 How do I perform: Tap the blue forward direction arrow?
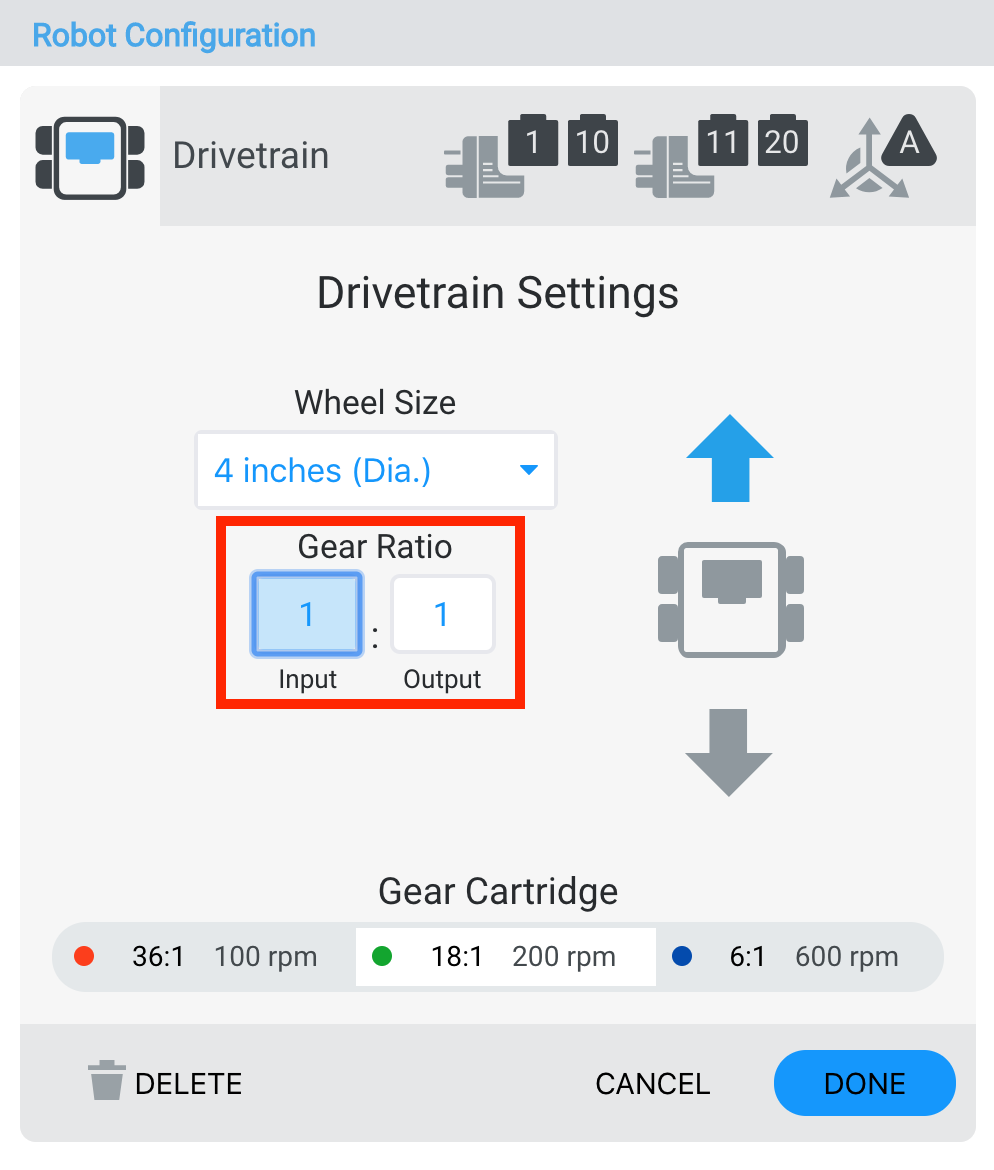(729, 458)
